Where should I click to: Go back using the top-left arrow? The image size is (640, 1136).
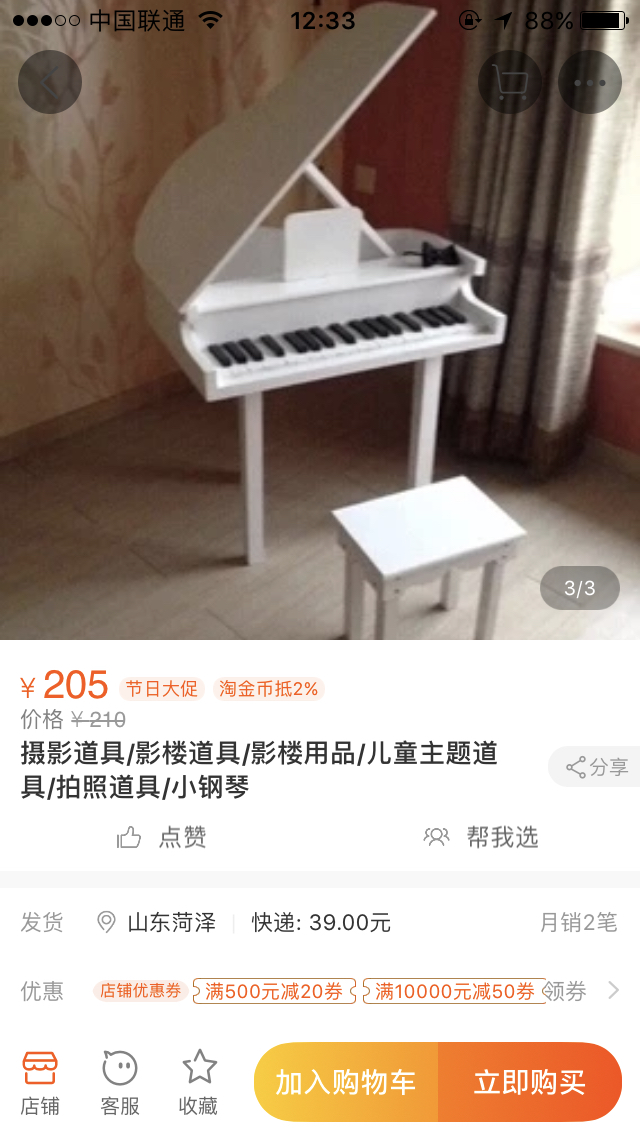pos(49,81)
